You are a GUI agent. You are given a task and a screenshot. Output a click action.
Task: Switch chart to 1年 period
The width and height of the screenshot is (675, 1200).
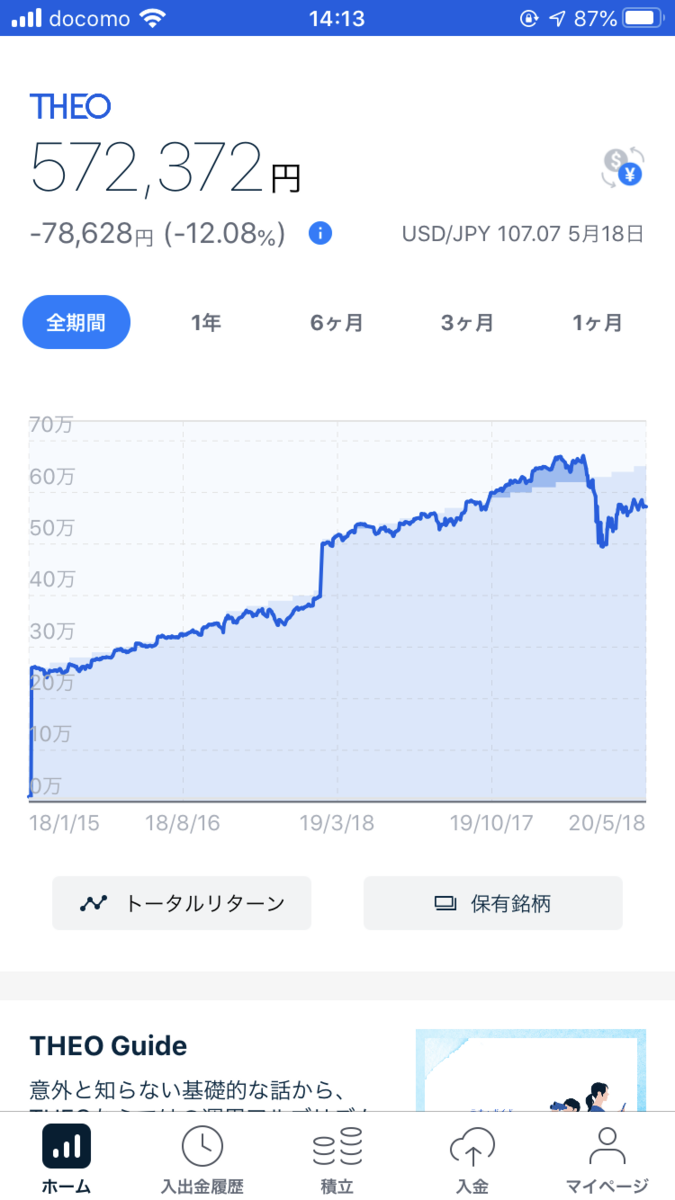click(x=206, y=322)
